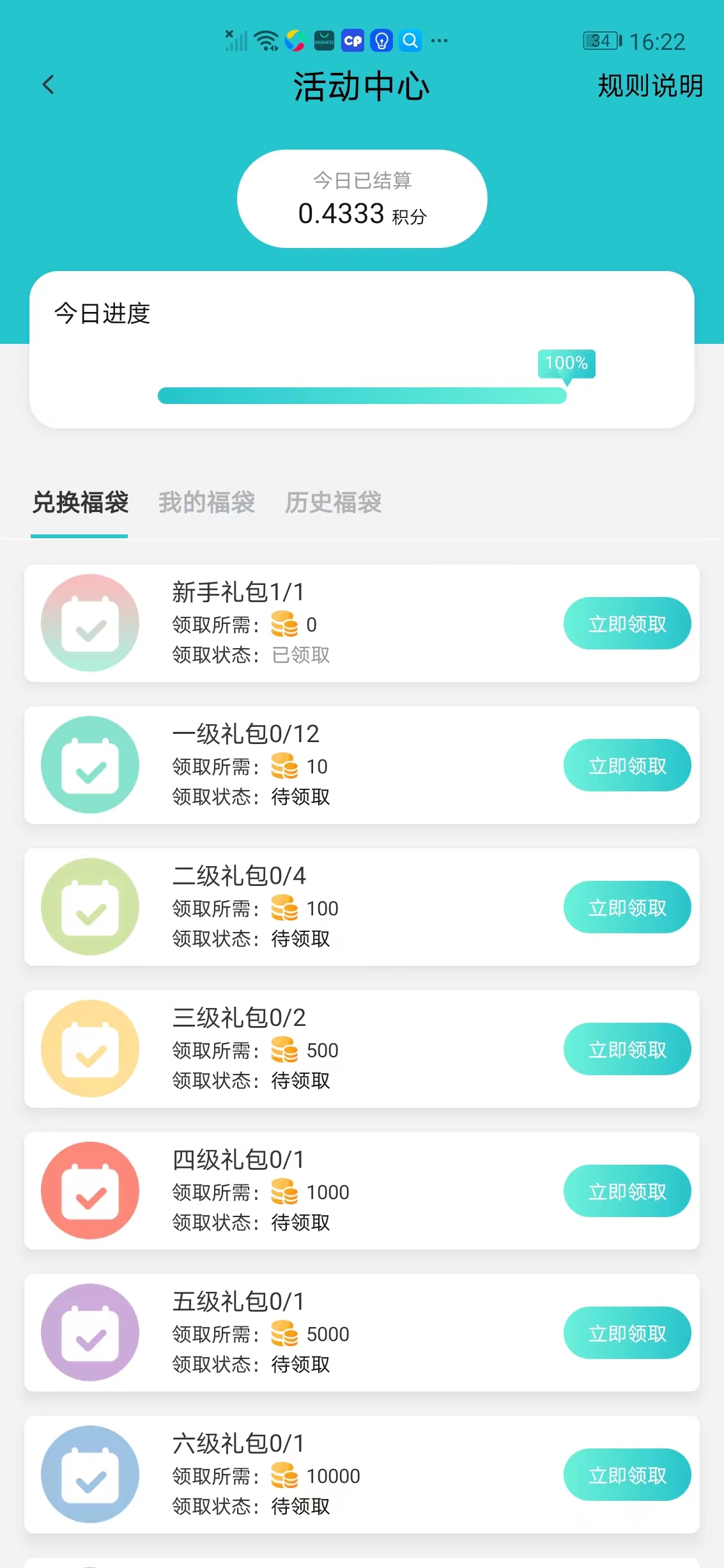The height and width of the screenshot is (1568, 724).
Task: Click the coin icon next to 10 points
Action: coord(284,766)
